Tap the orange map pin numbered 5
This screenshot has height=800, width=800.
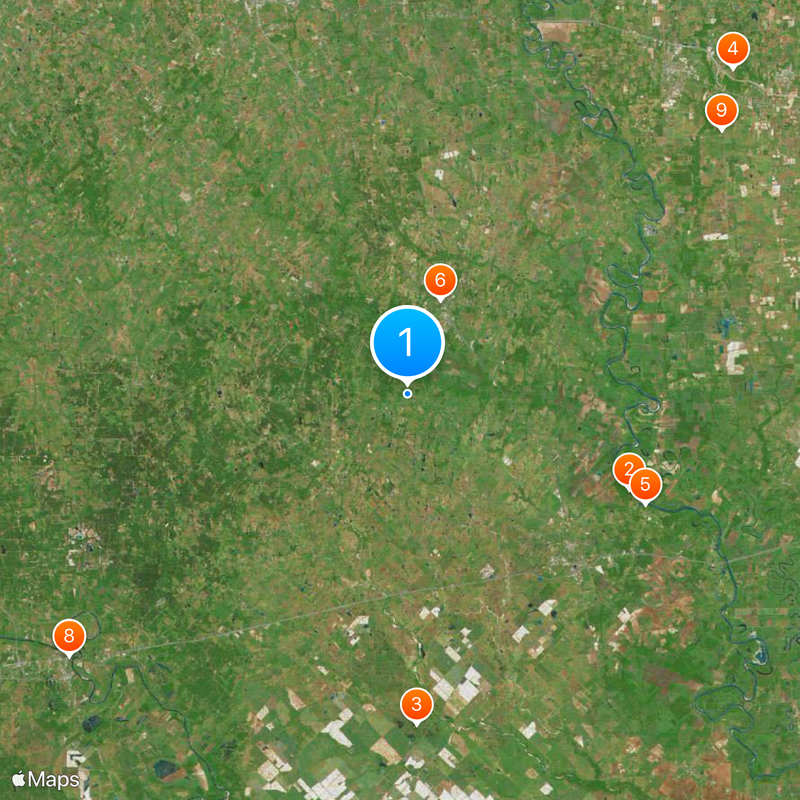click(x=646, y=485)
